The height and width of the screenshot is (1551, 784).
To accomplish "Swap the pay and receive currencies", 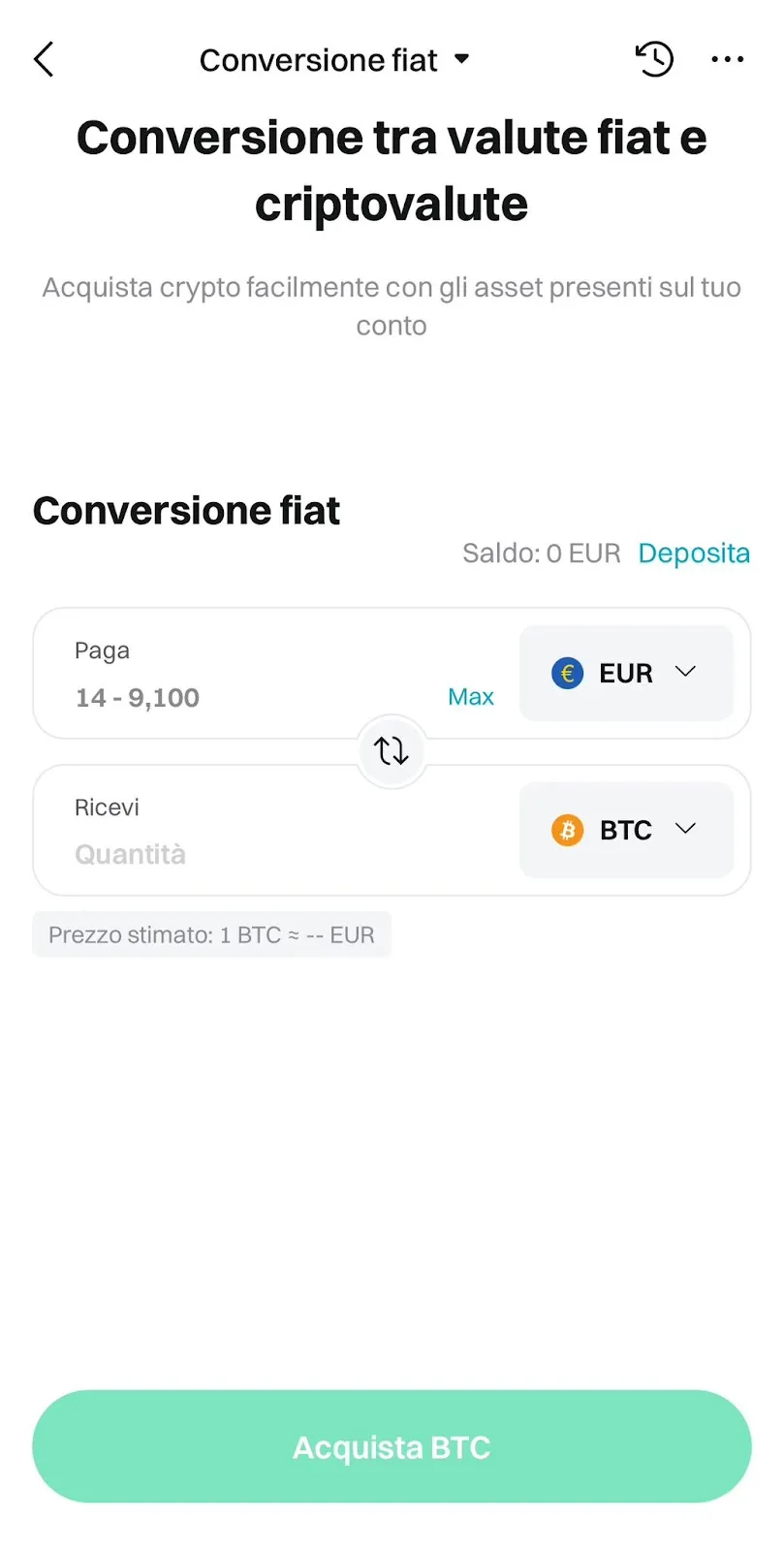I will pos(392,751).
